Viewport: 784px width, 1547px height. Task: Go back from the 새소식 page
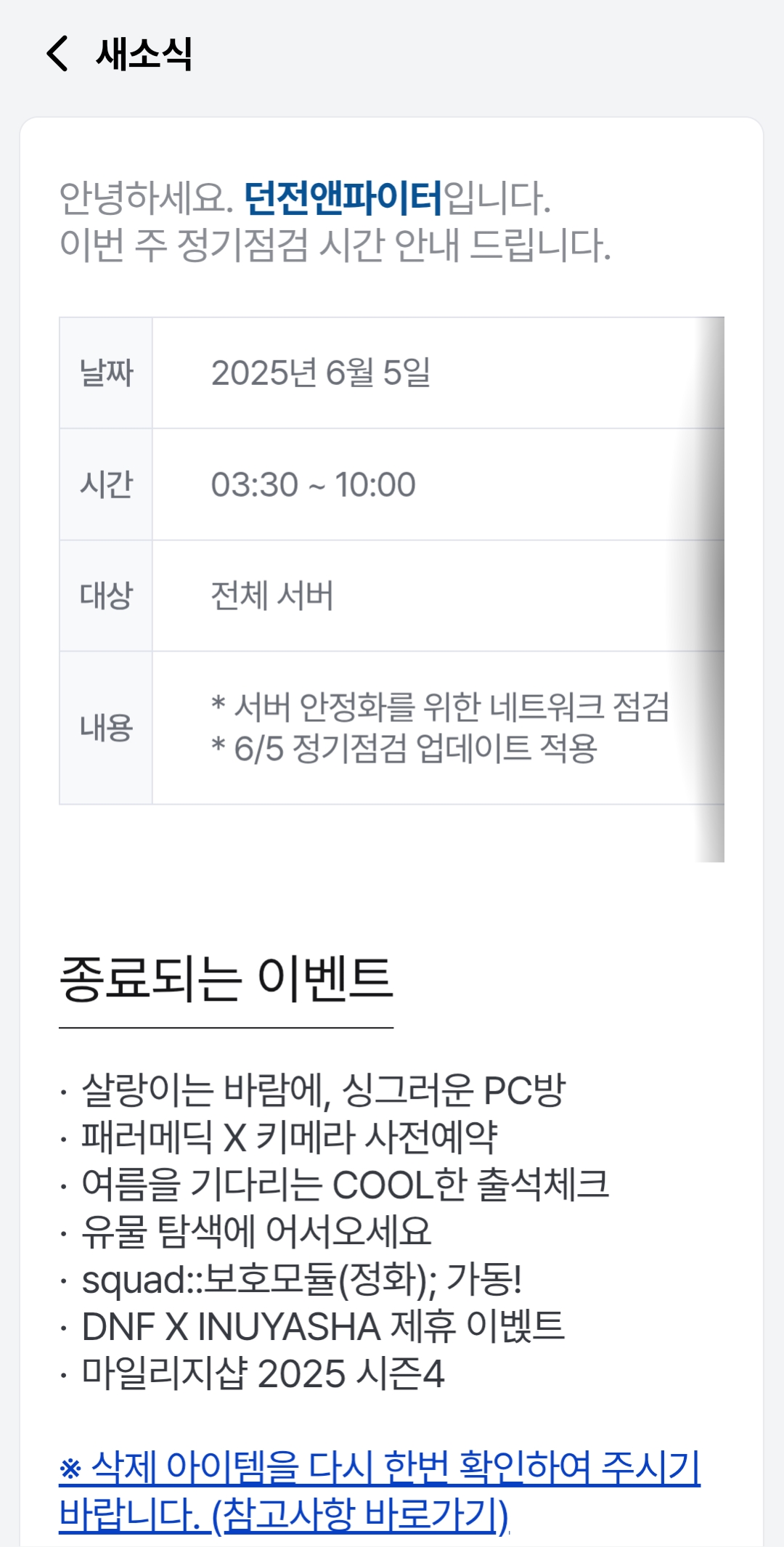point(57,54)
